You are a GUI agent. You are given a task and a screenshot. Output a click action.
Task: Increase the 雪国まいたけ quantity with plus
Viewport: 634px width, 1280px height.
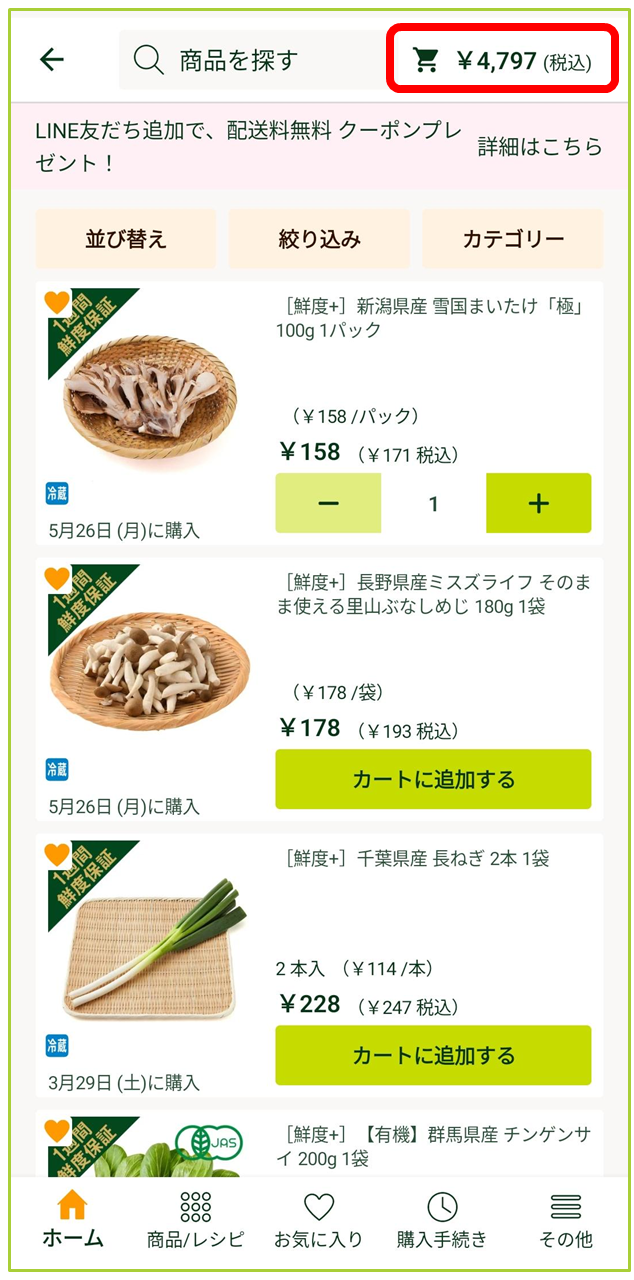[x=538, y=503]
